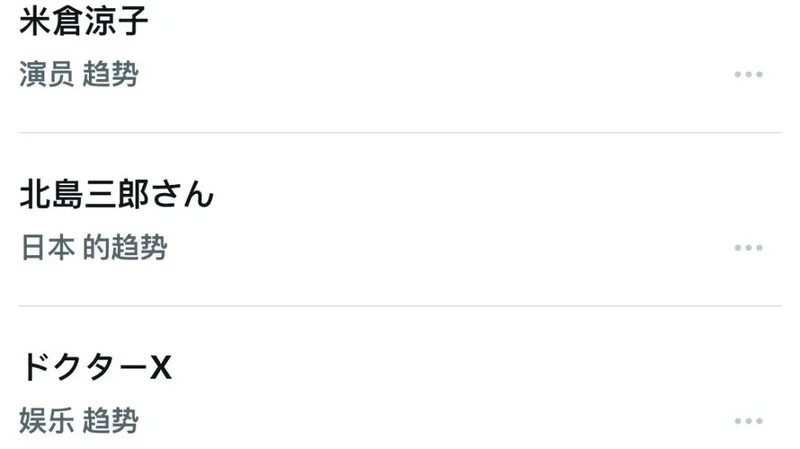Image resolution: width=800 pixels, height=449 pixels.
Task: Open more options for ドクターX
Action: pos(748,421)
